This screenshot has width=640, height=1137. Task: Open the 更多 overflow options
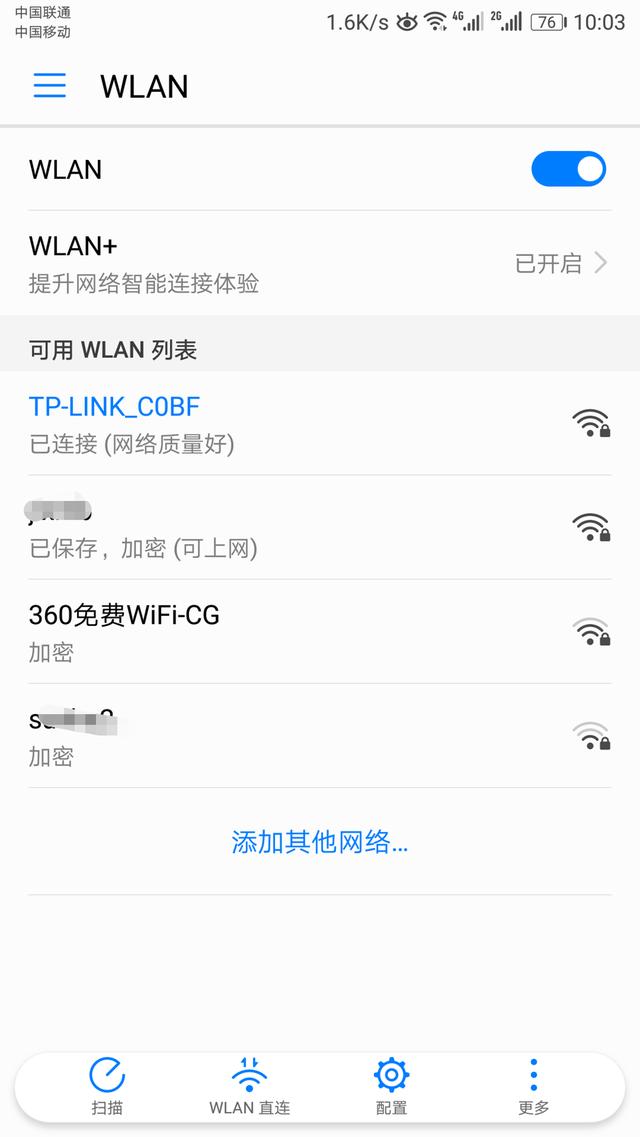(x=533, y=1085)
